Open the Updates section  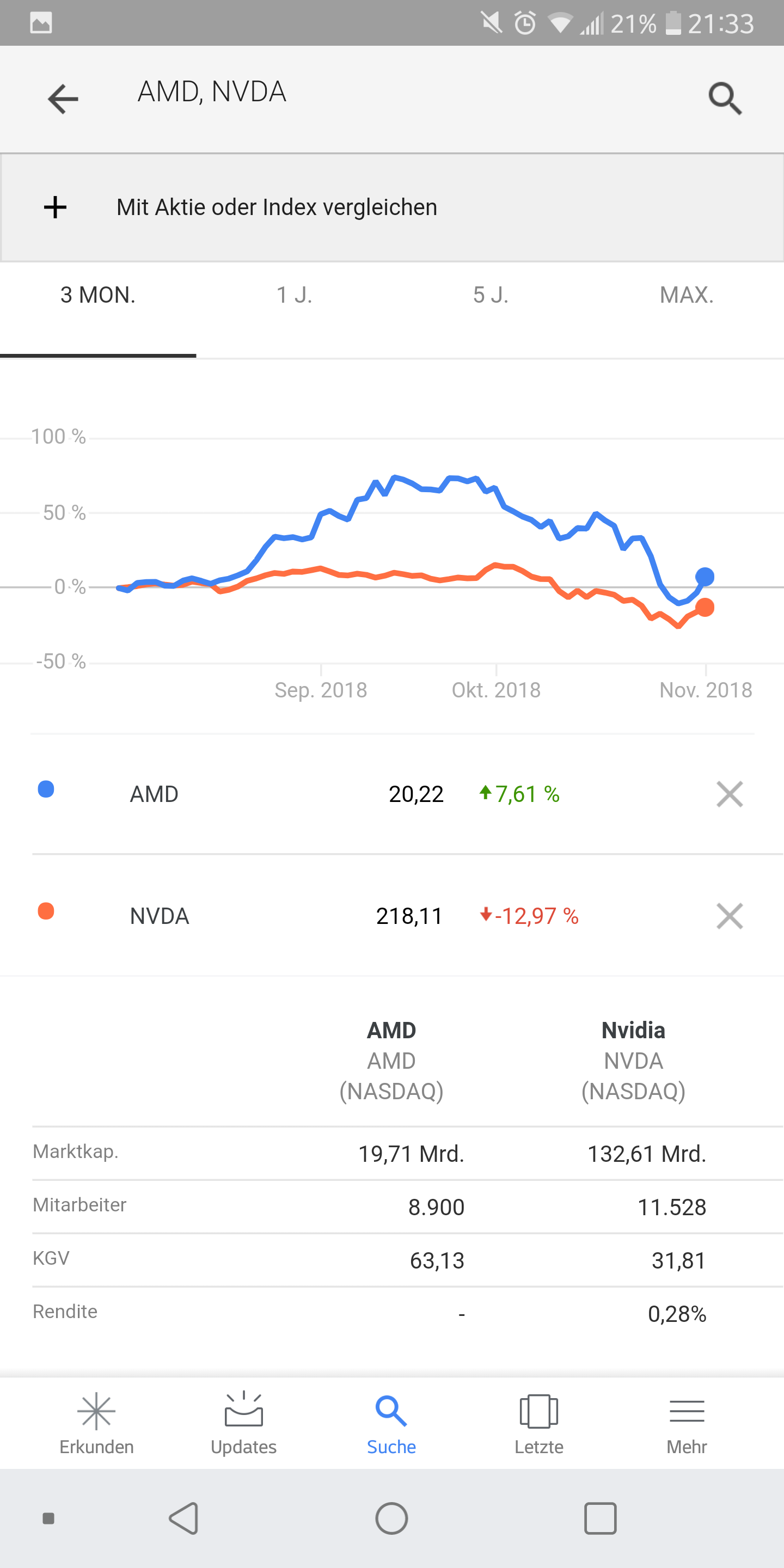pyautogui.click(x=243, y=1424)
